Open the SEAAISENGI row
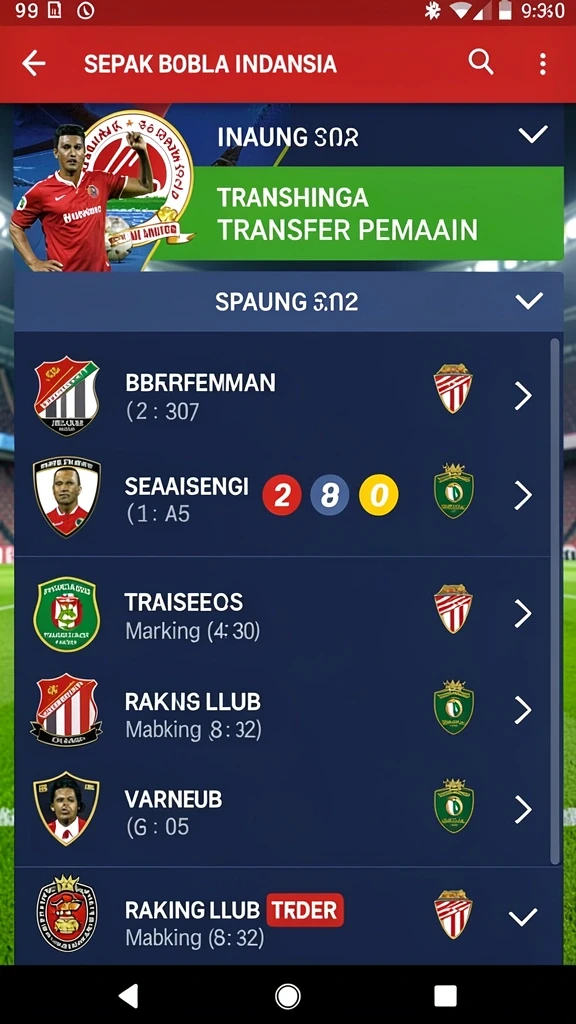 point(283,496)
